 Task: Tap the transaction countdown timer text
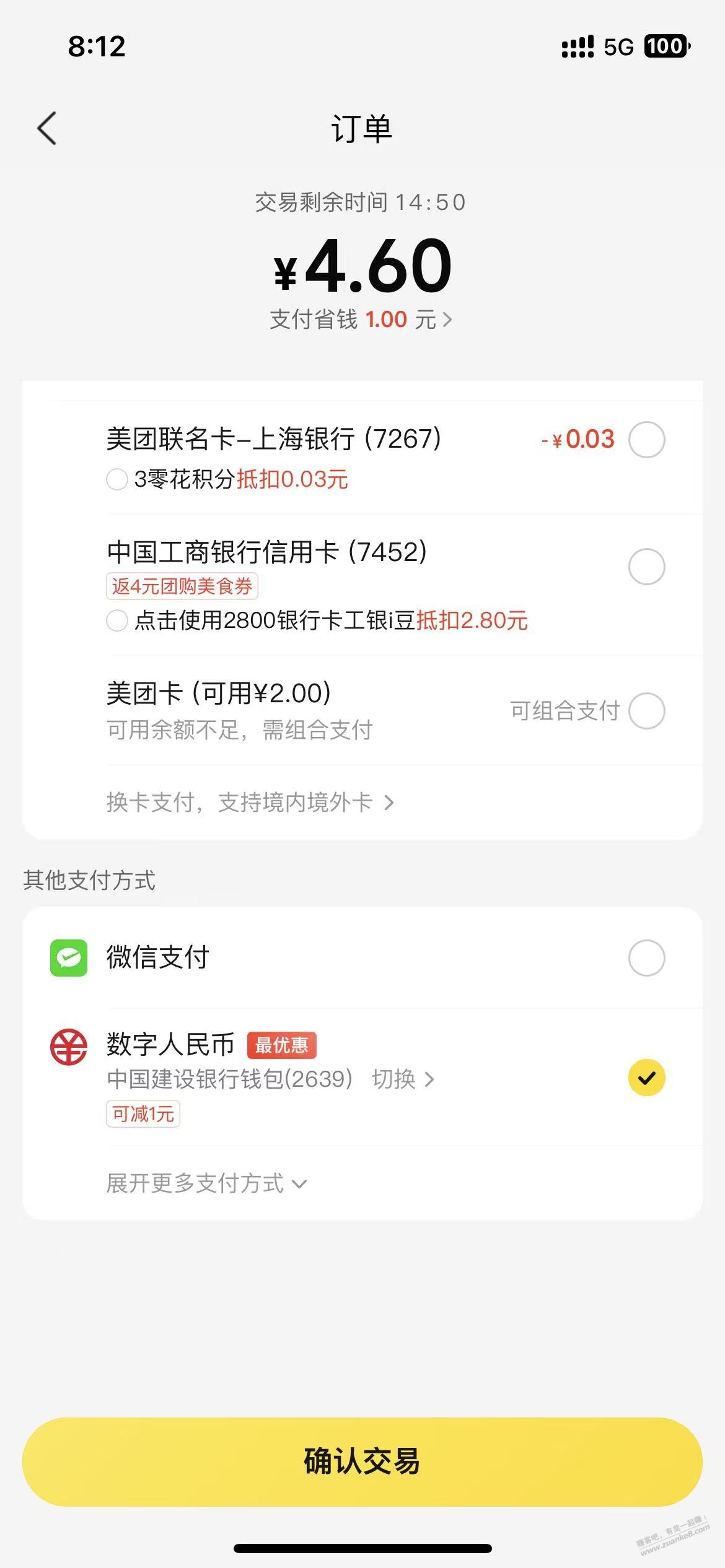[362, 202]
